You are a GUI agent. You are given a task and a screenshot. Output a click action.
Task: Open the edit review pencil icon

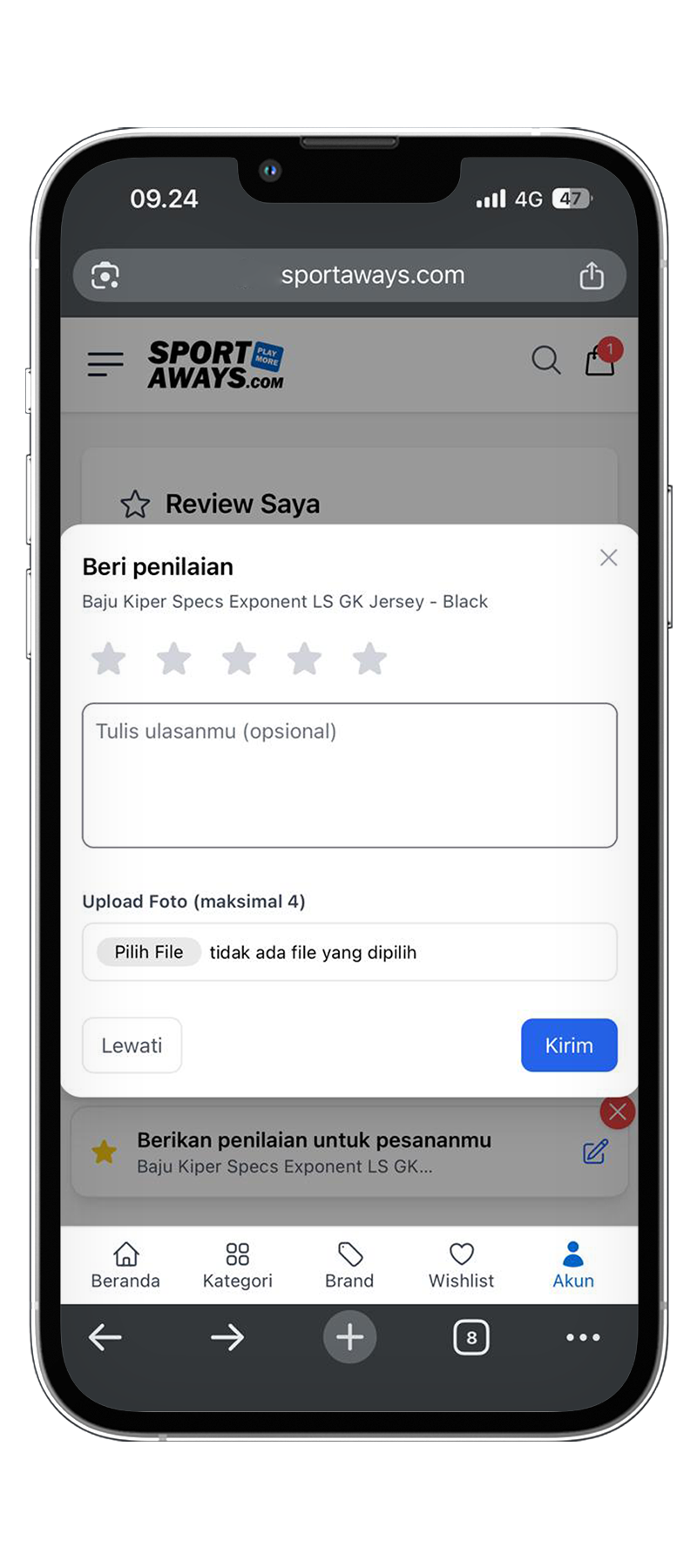click(595, 1152)
